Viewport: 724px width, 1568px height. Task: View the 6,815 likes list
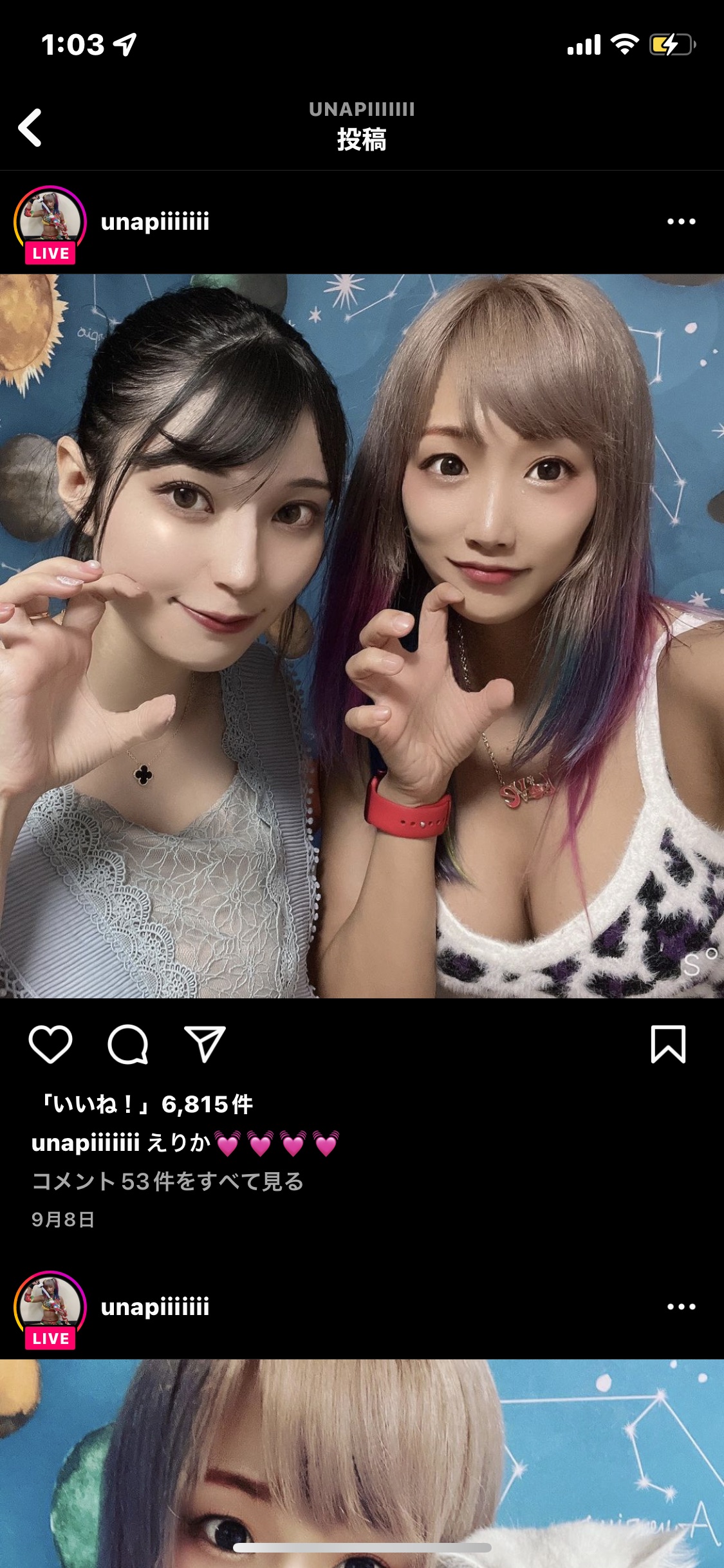[x=145, y=1105]
